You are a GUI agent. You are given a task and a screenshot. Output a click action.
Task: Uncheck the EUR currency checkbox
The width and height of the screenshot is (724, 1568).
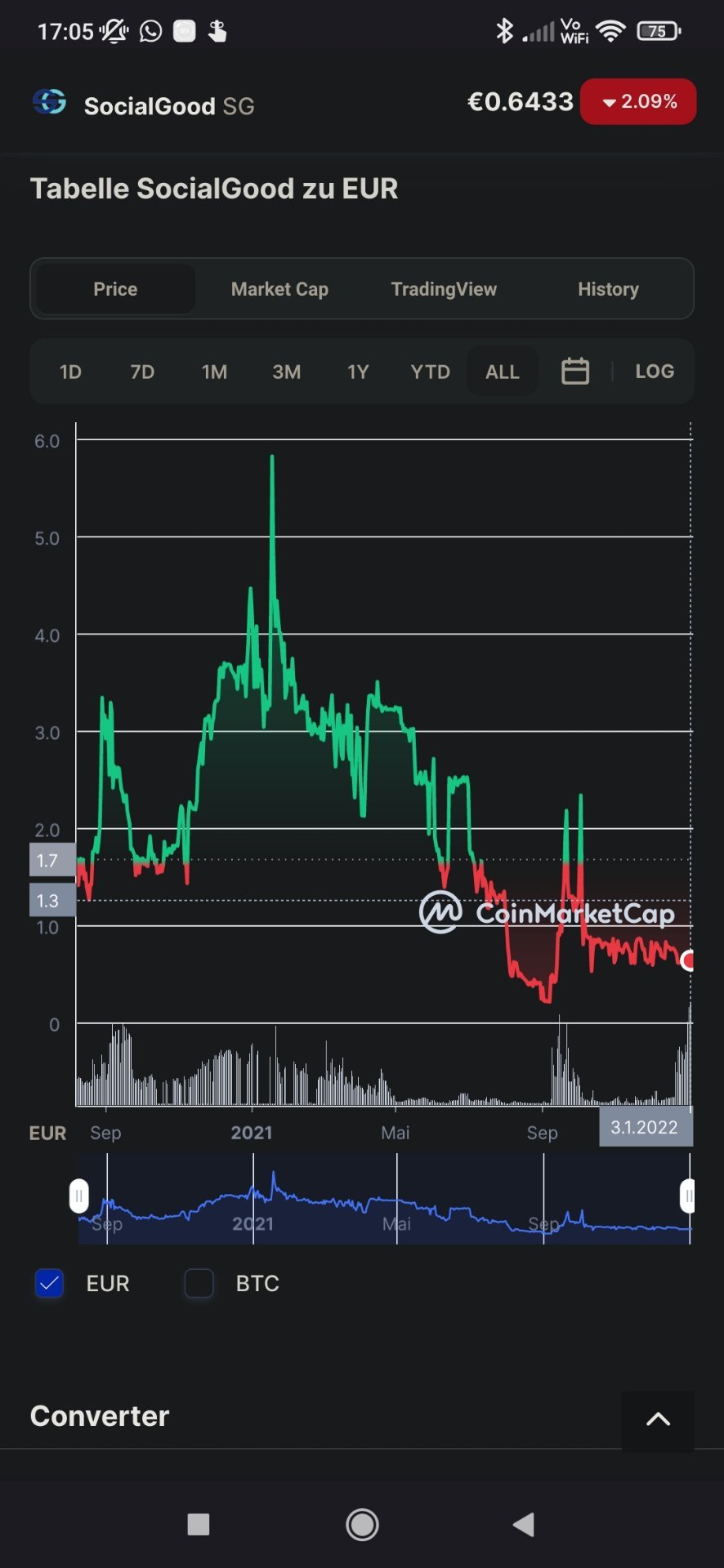tap(50, 1283)
